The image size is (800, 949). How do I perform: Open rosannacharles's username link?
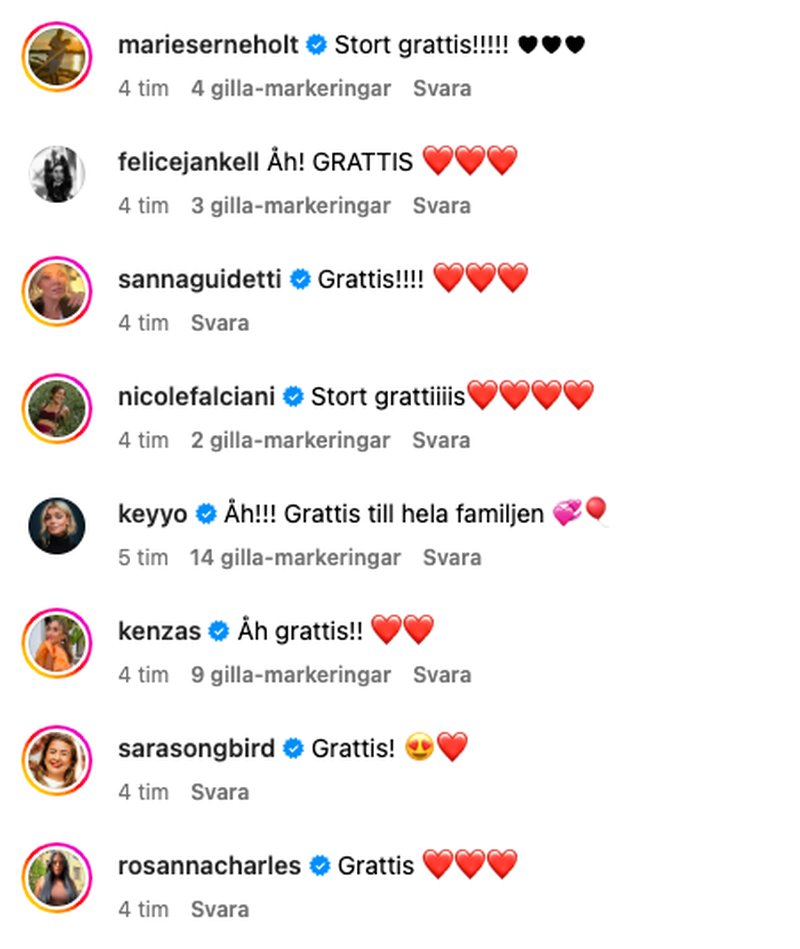coord(209,865)
